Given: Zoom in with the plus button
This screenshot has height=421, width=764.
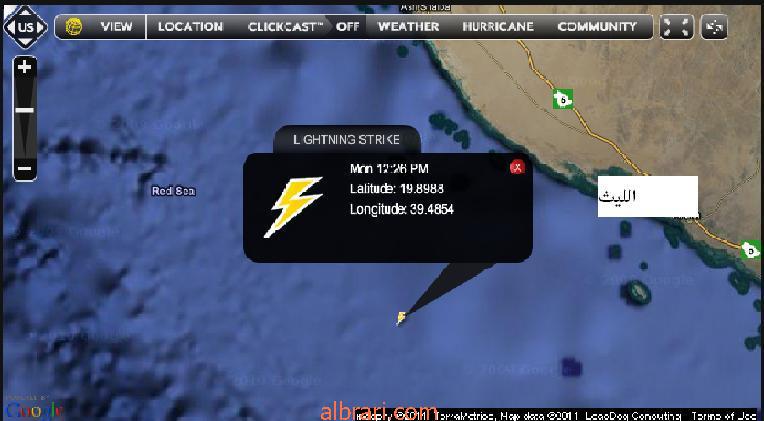Looking at the screenshot, I should click(25, 68).
